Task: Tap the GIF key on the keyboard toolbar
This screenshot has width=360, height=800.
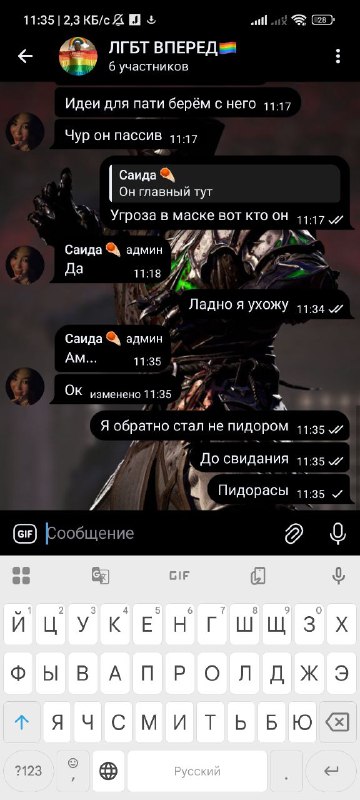Action: (x=179, y=576)
